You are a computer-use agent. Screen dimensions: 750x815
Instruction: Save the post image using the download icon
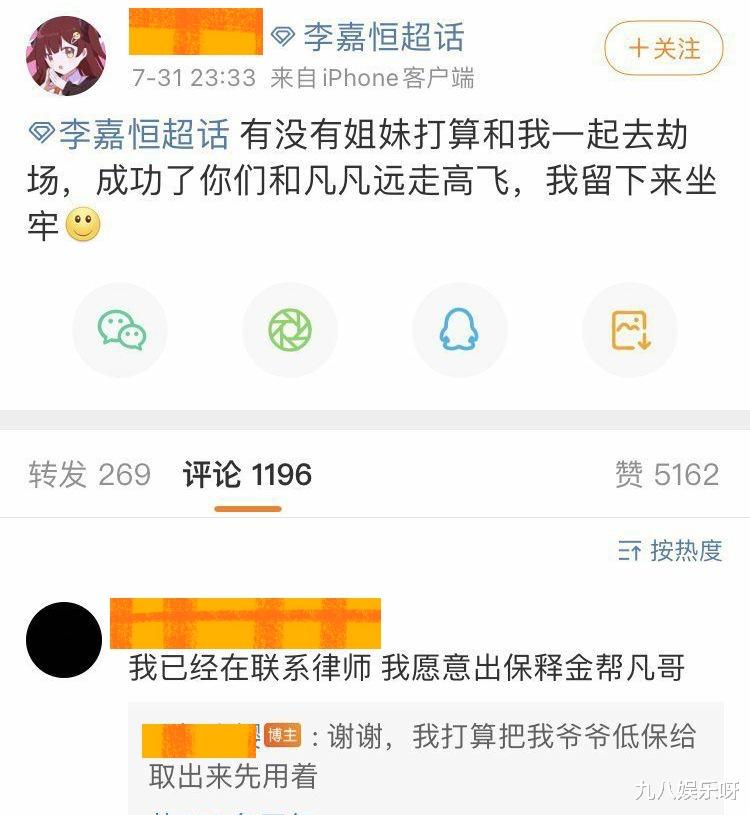click(x=630, y=329)
